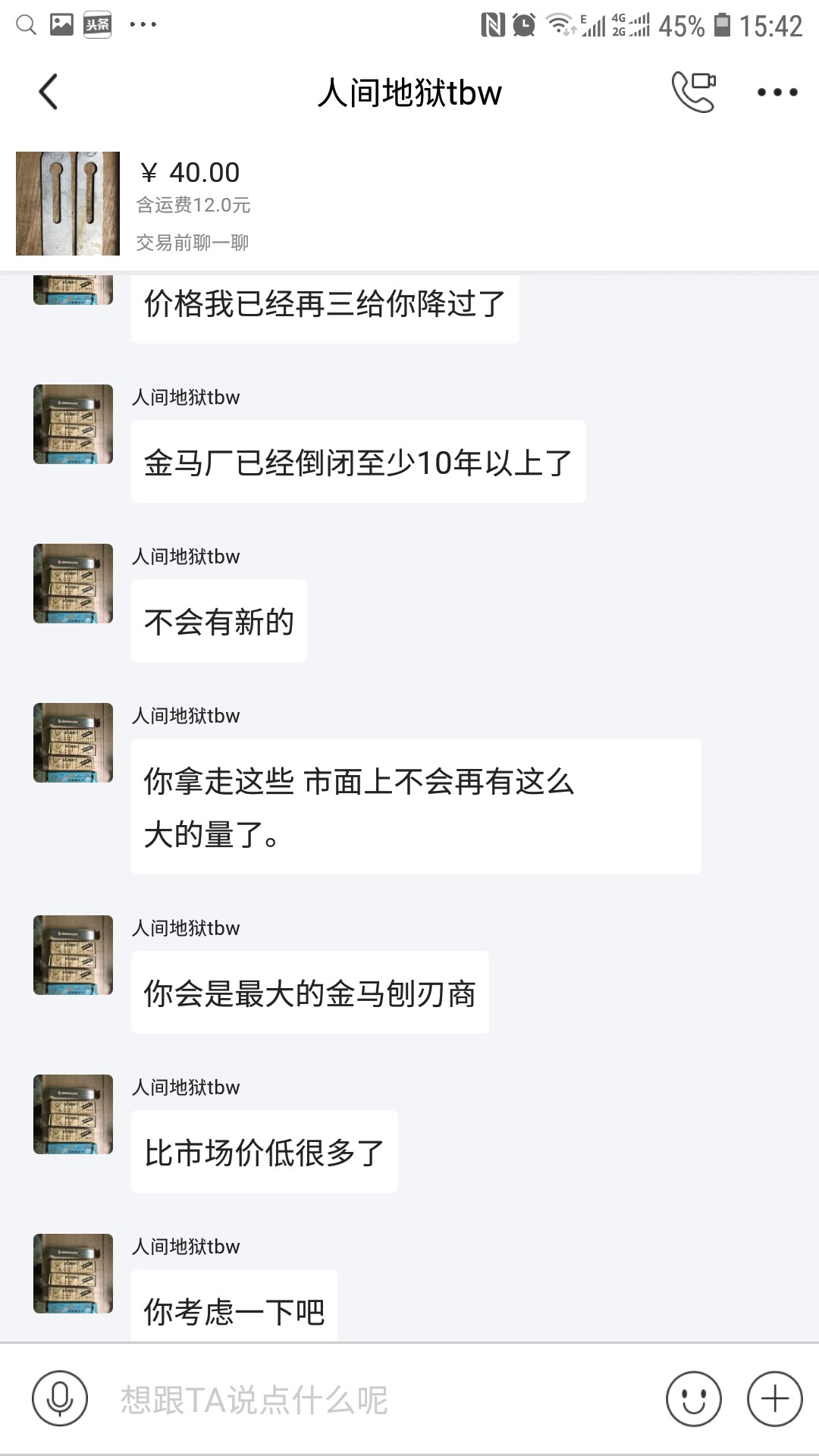Open the plus attachment menu
819x1456 pixels.
774,1399
